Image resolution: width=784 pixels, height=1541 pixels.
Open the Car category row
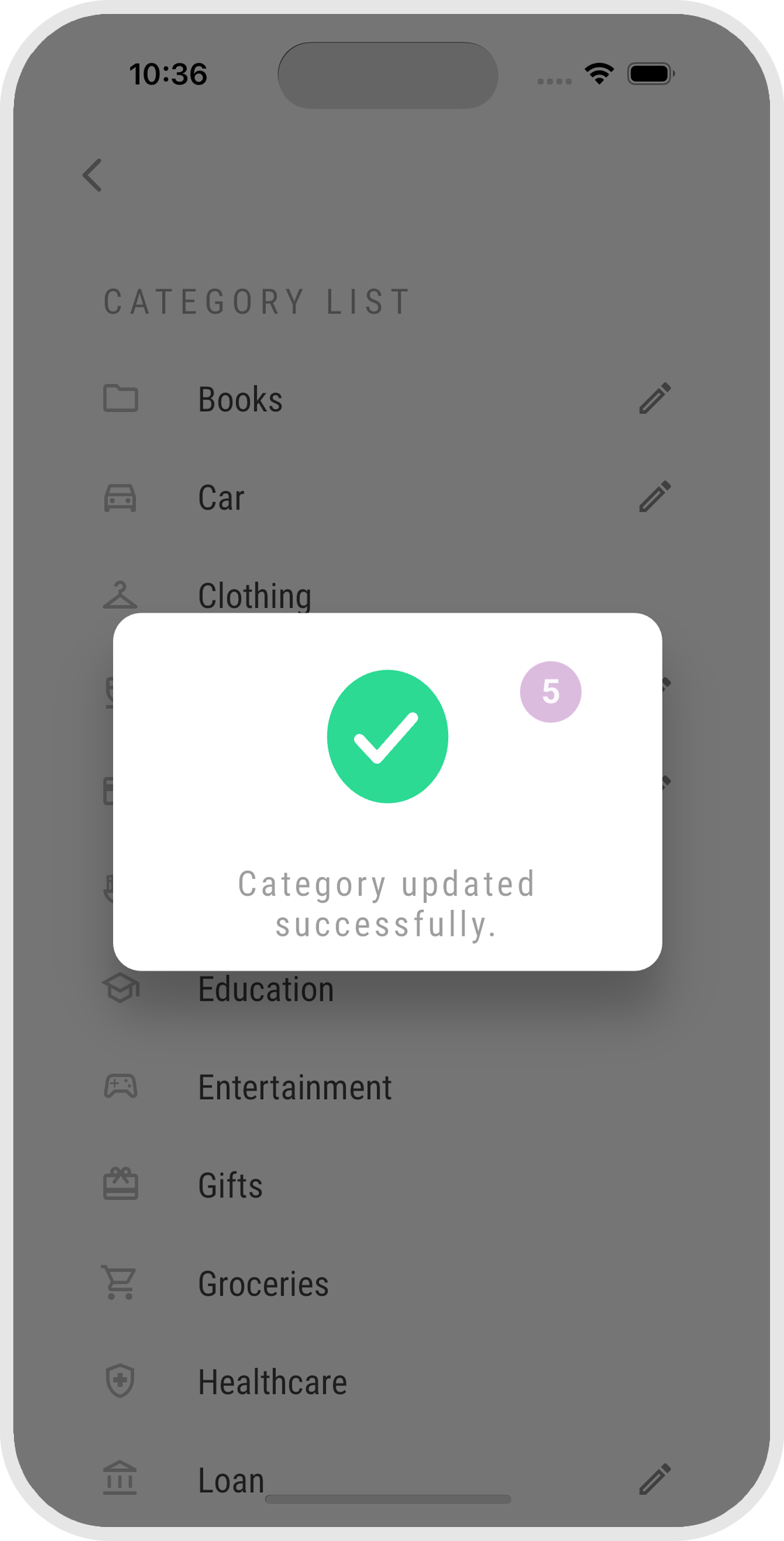pos(221,498)
